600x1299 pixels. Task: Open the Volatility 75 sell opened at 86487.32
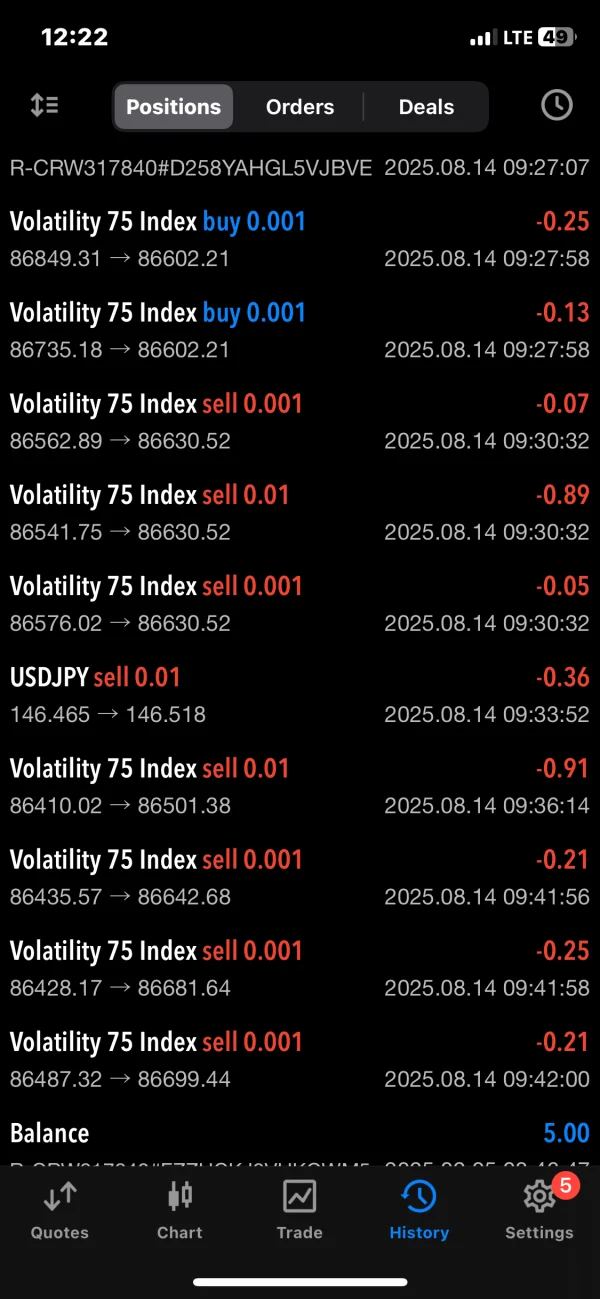pyautogui.click(x=300, y=1059)
